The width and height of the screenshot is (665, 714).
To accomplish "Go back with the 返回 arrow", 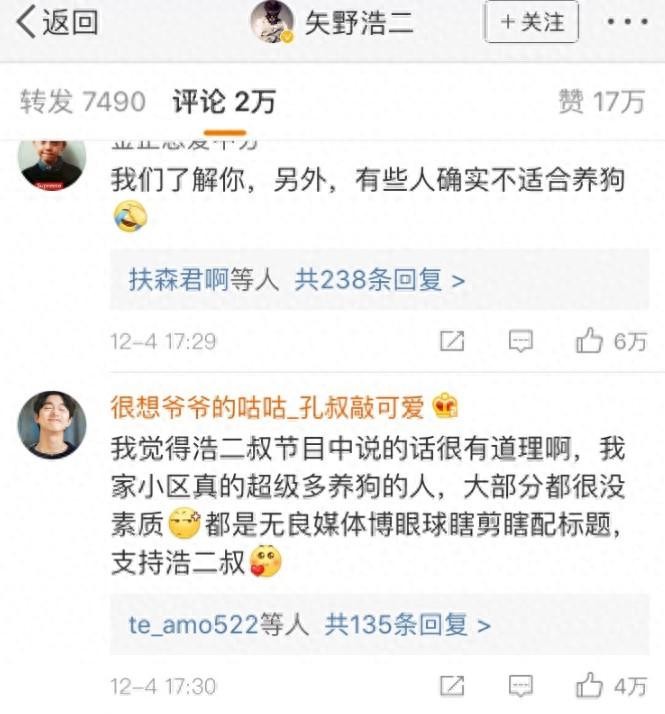I will tap(58, 22).
